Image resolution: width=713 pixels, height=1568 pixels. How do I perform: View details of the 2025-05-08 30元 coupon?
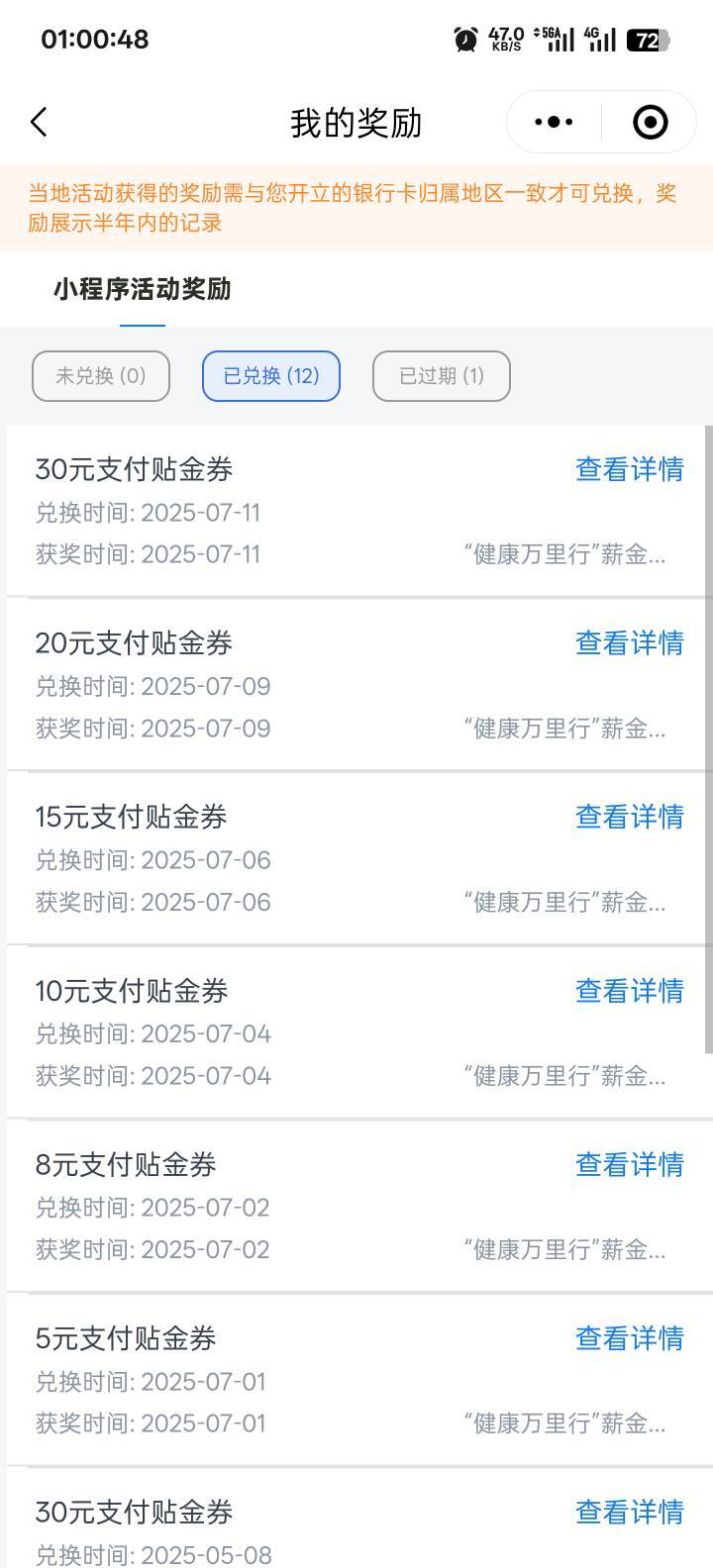pyautogui.click(x=630, y=1513)
